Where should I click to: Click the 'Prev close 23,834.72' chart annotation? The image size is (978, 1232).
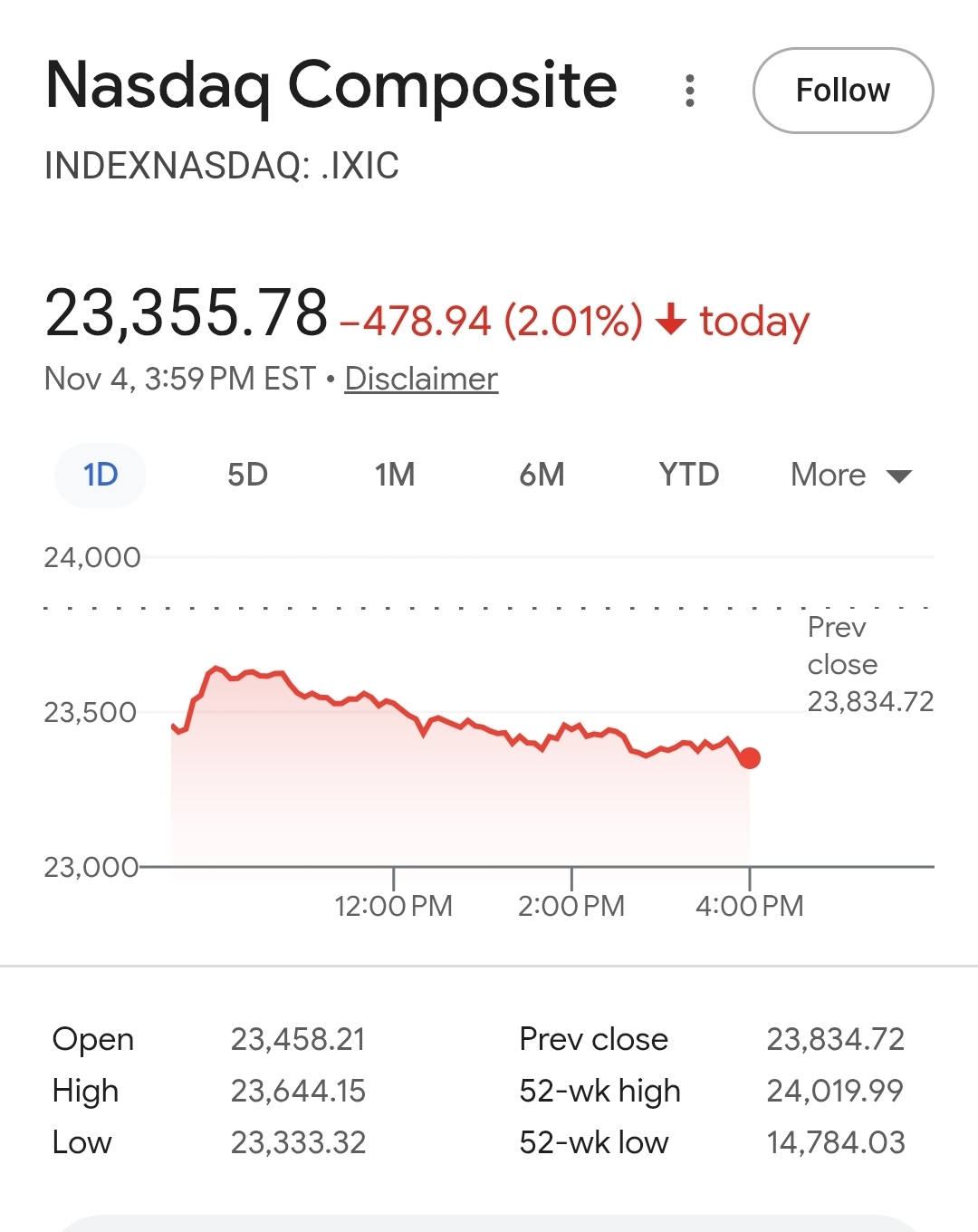point(870,664)
